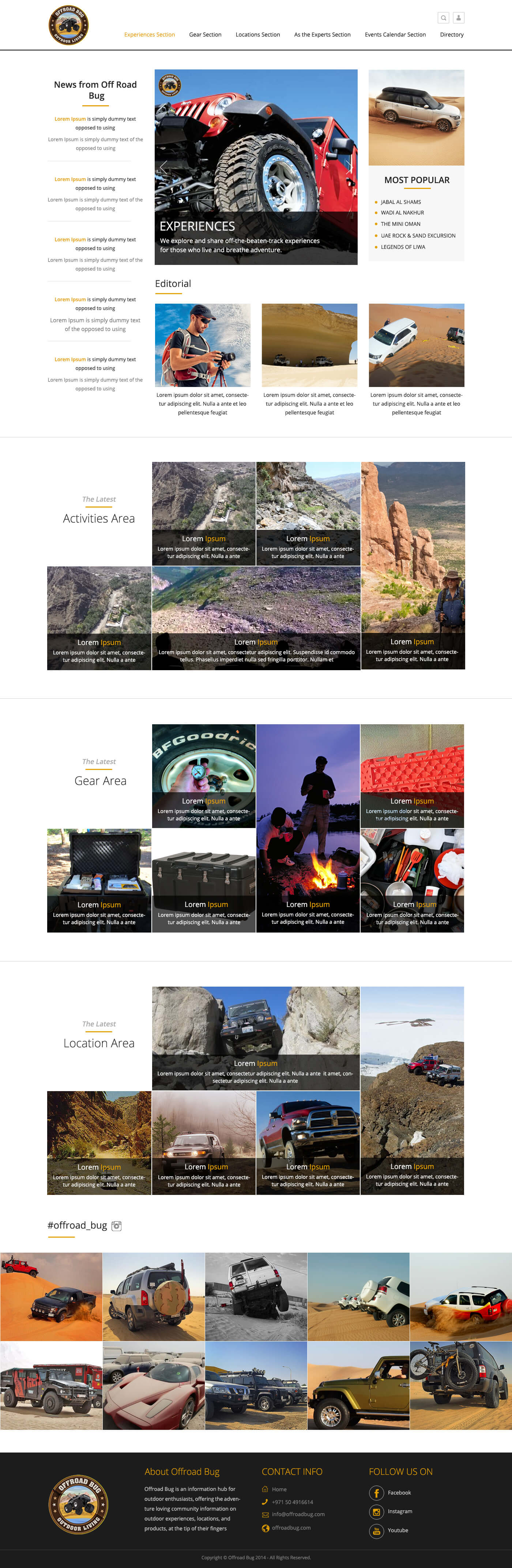
Task: Show next slide in Experiences carousel
Action: click(x=349, y=167)
